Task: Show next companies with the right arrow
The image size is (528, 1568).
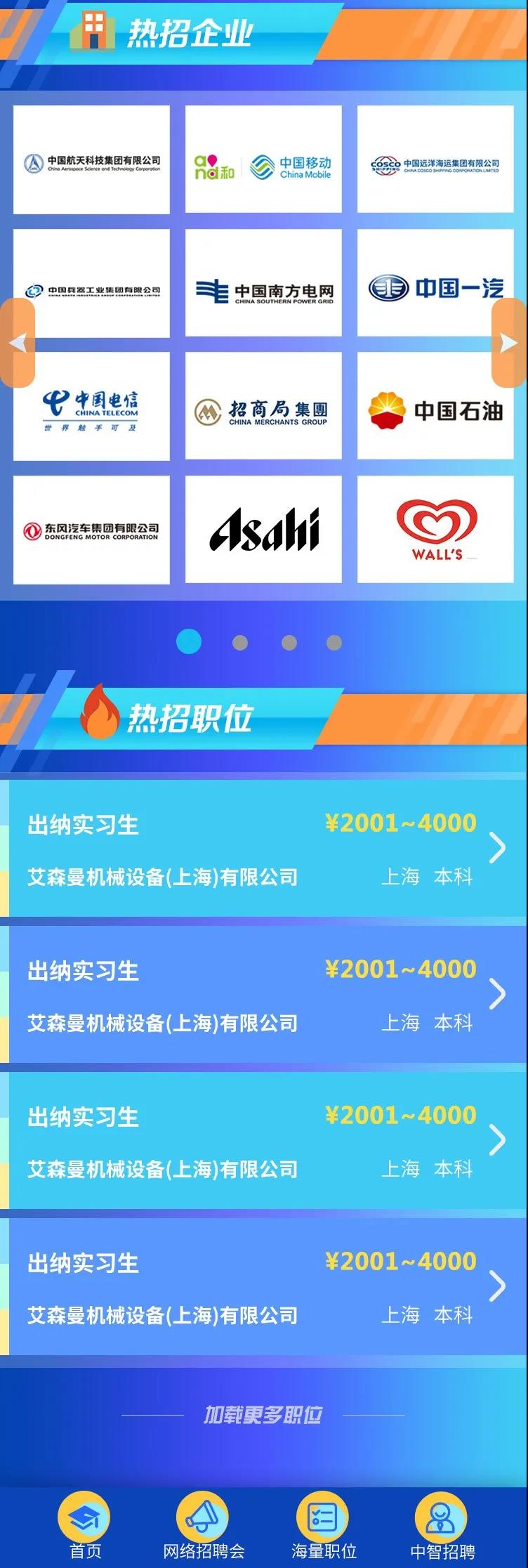Action: 509,343
